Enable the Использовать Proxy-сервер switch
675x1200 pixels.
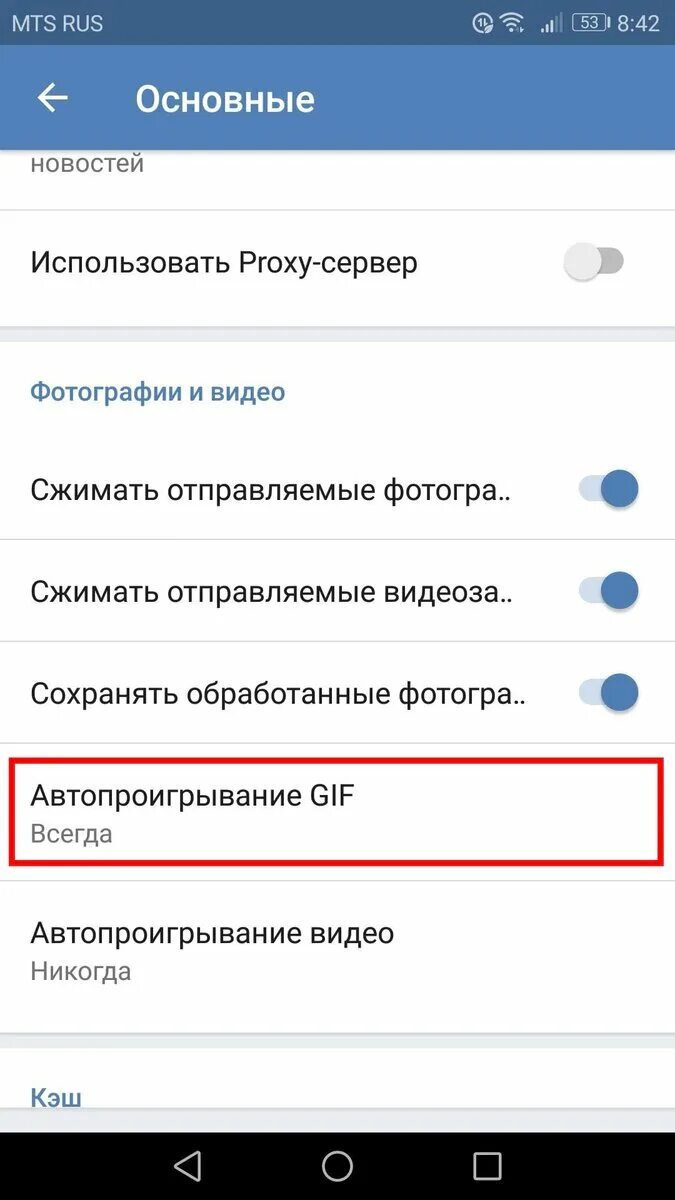tap(594, 263)
